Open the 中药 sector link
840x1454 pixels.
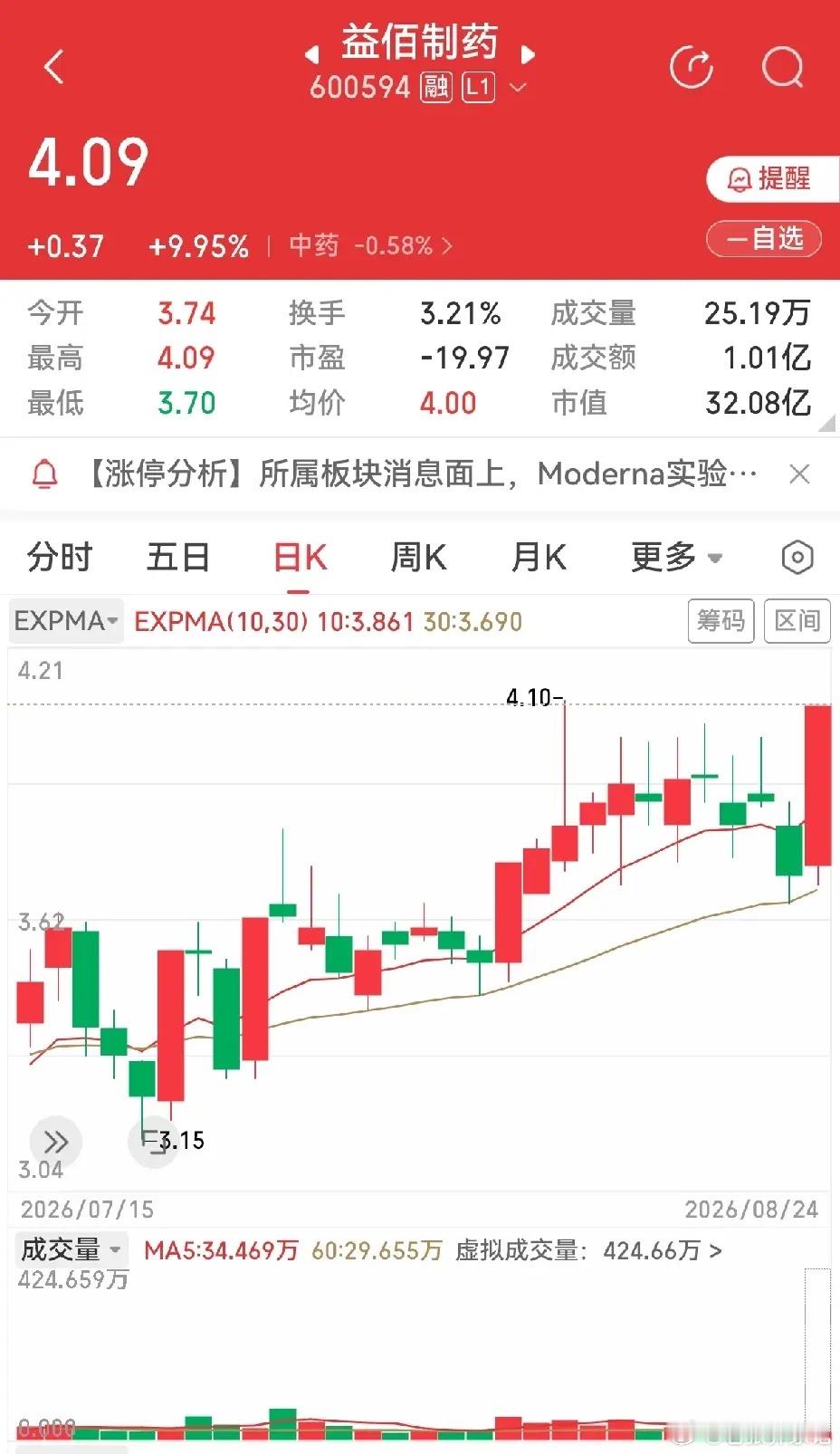pyautogui.click(x=370, y=245)
